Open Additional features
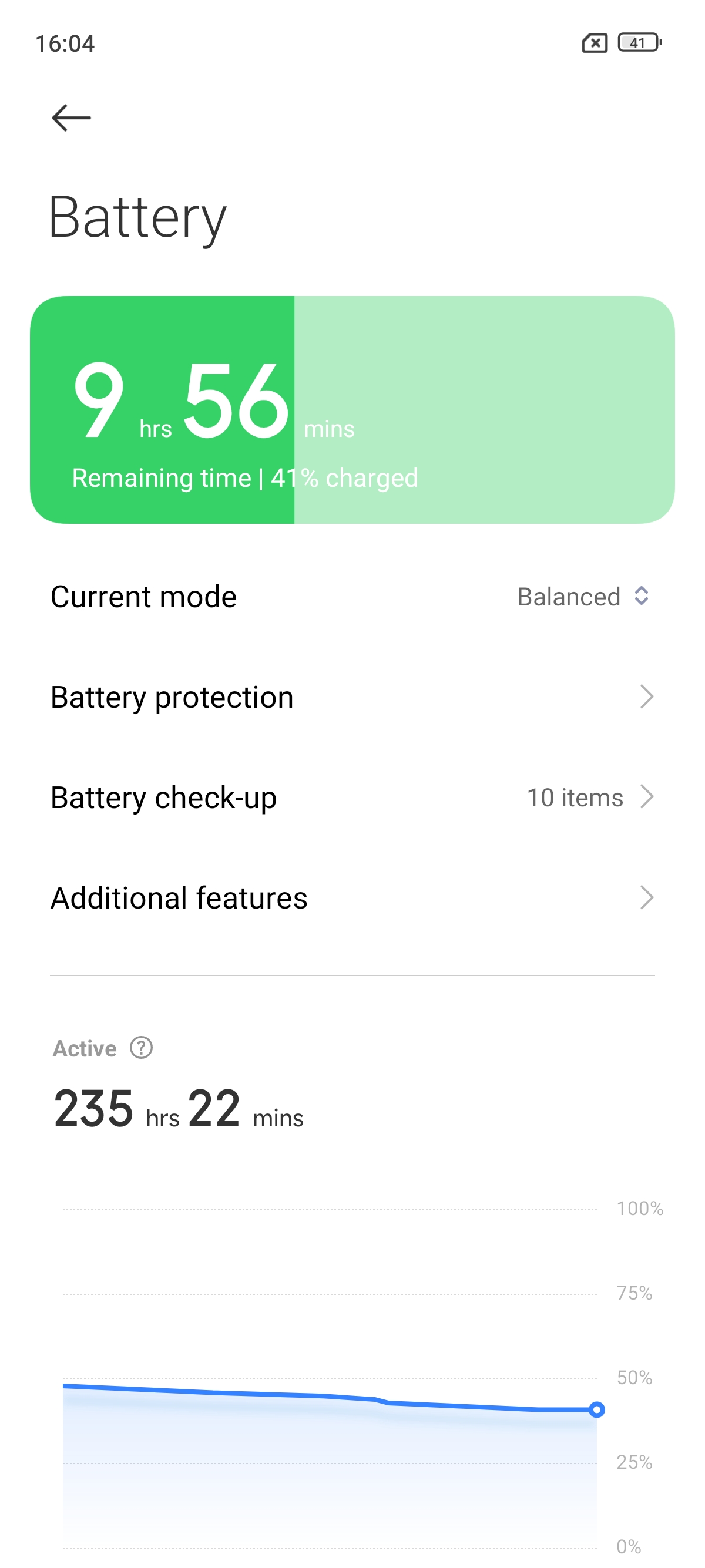The width and height of the screenshot is (705, 1568). [x=352, y=898]
